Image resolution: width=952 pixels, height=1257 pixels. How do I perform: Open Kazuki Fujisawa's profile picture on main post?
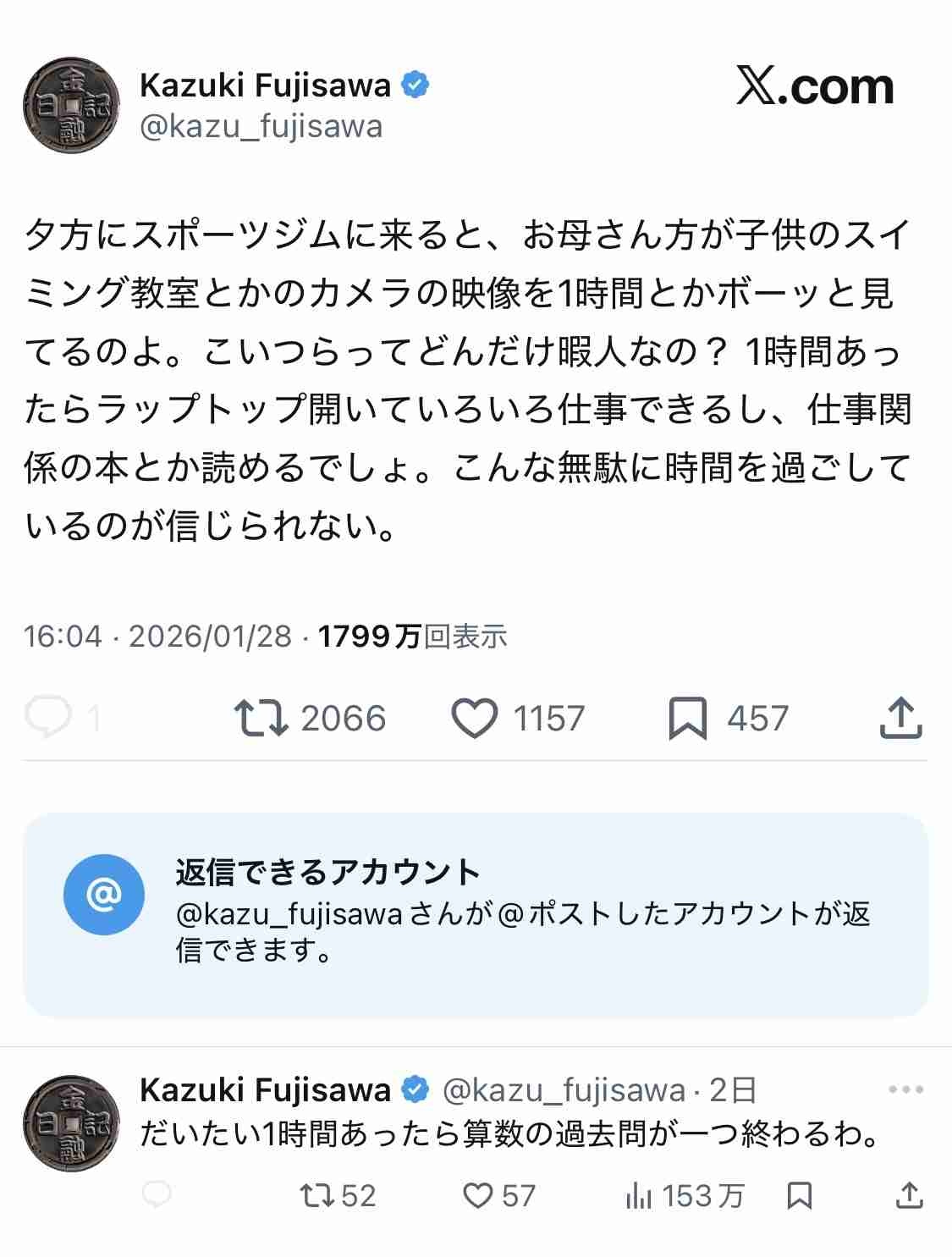(x=71, y=105)
